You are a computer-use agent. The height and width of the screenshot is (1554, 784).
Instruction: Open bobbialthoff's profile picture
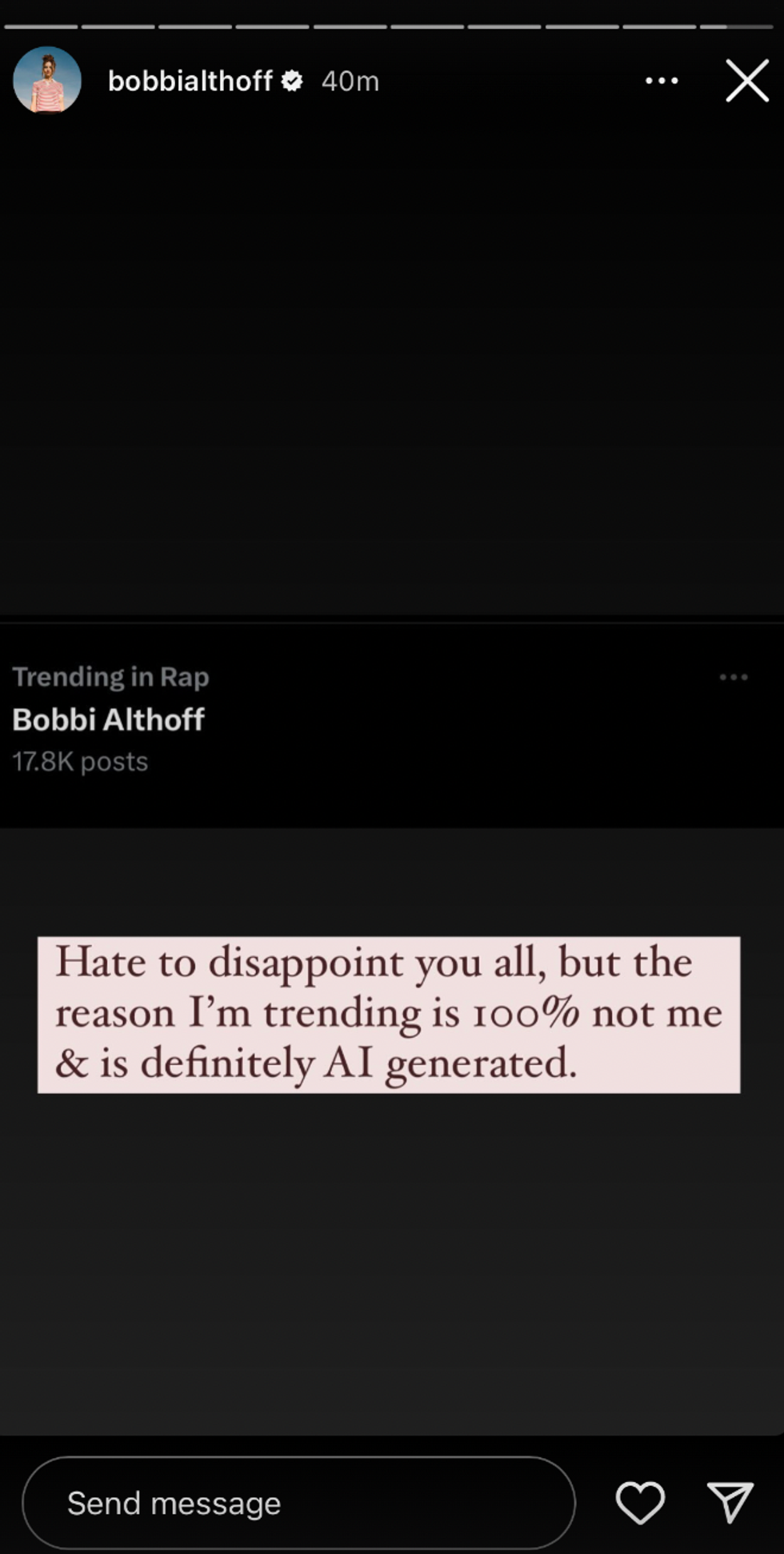(x=47, y=80)
